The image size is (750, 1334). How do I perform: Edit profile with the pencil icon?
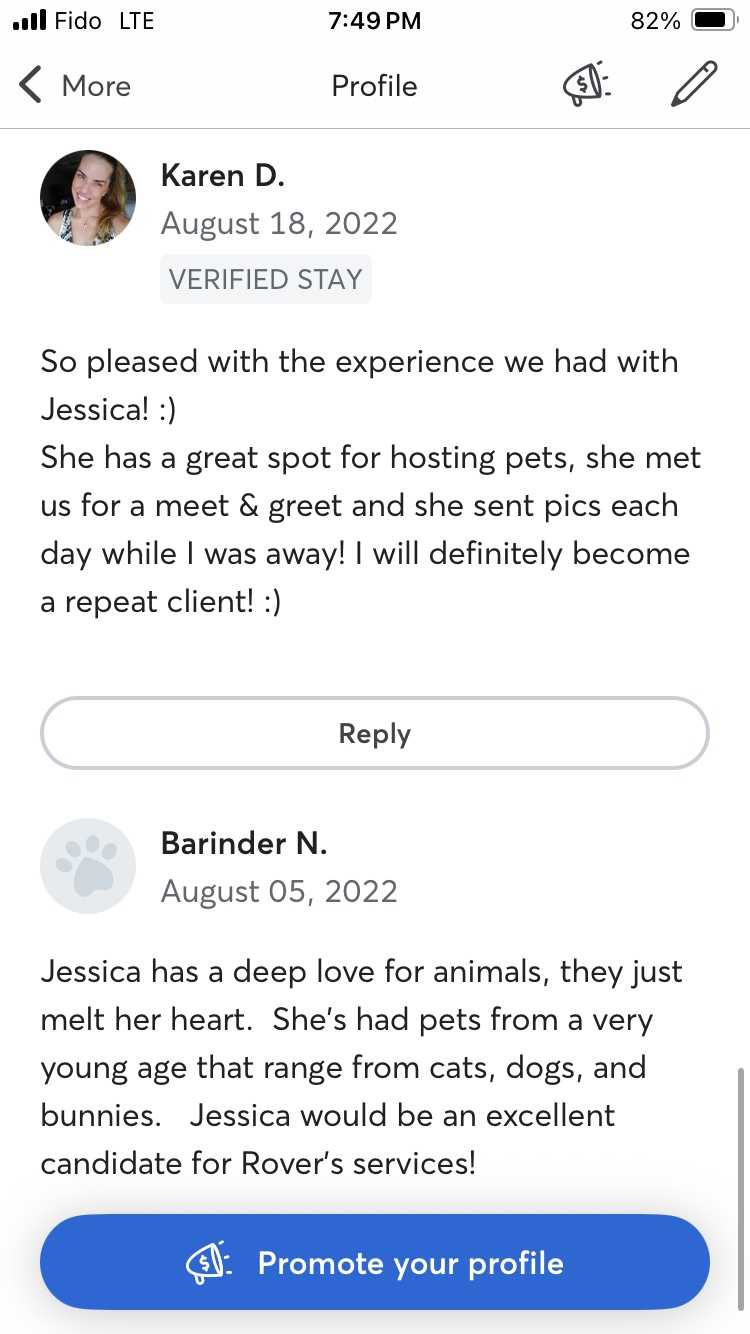pyautogui.click(x=694, y=84)
